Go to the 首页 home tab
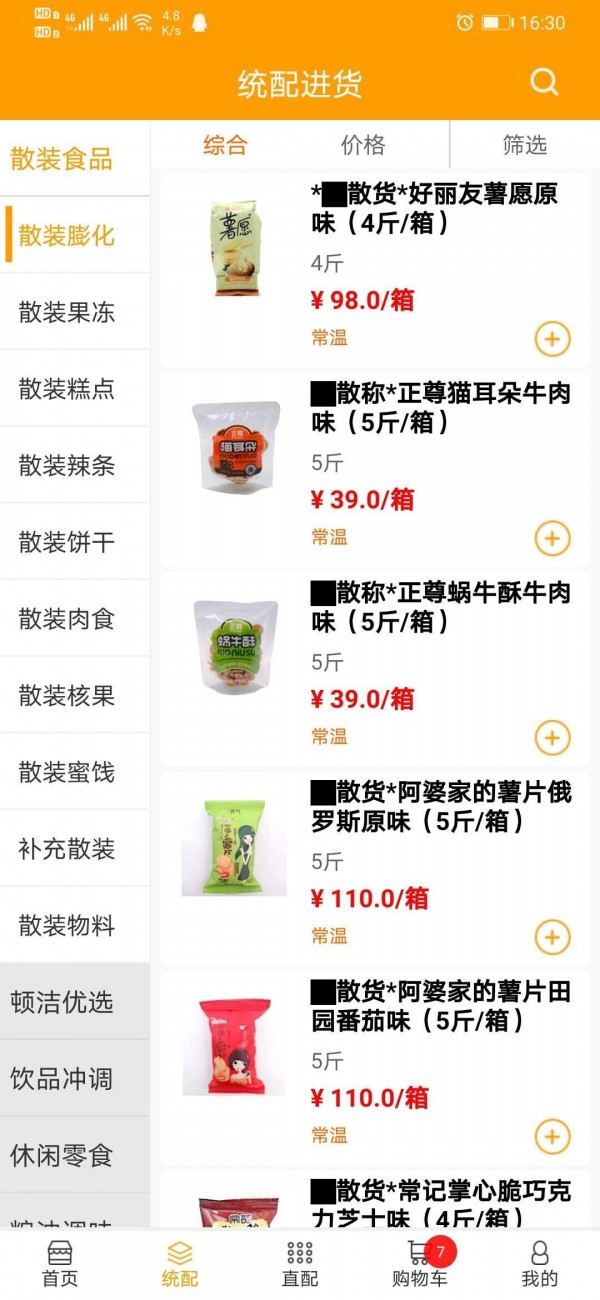 pos(60,1264)
